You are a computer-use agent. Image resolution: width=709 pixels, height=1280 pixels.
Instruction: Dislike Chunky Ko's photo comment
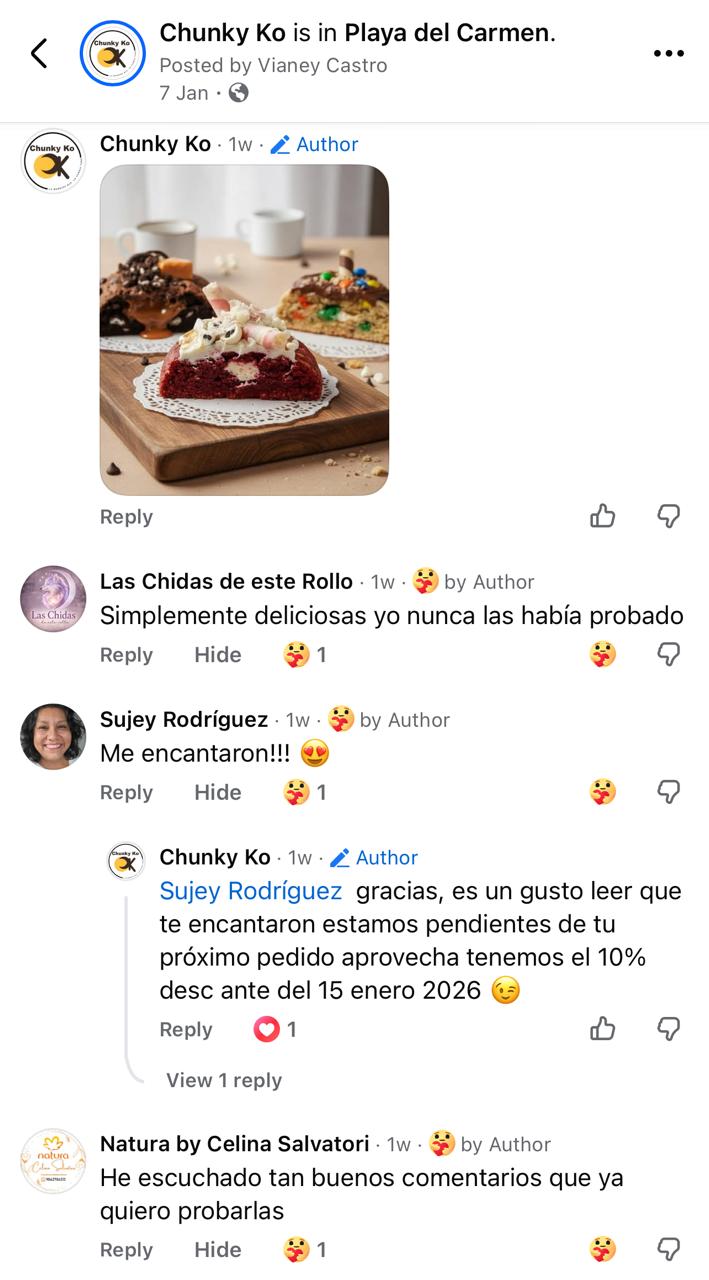668,516
